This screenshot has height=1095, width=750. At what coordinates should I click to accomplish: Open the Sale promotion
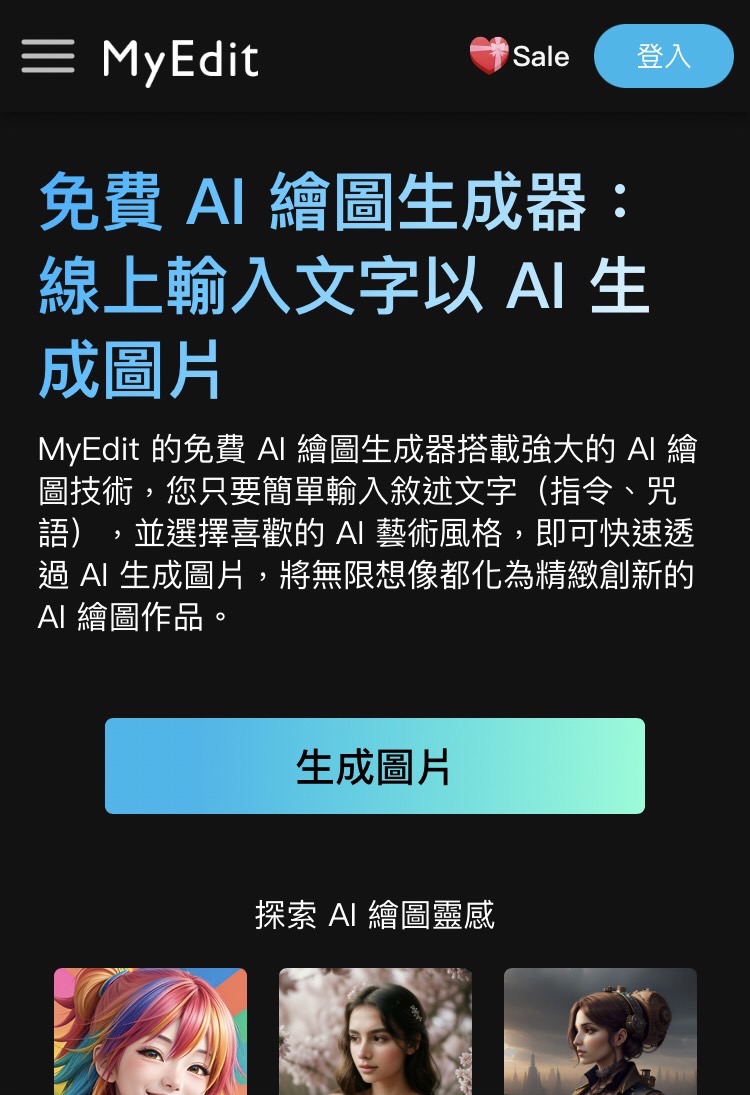(520, 57)
